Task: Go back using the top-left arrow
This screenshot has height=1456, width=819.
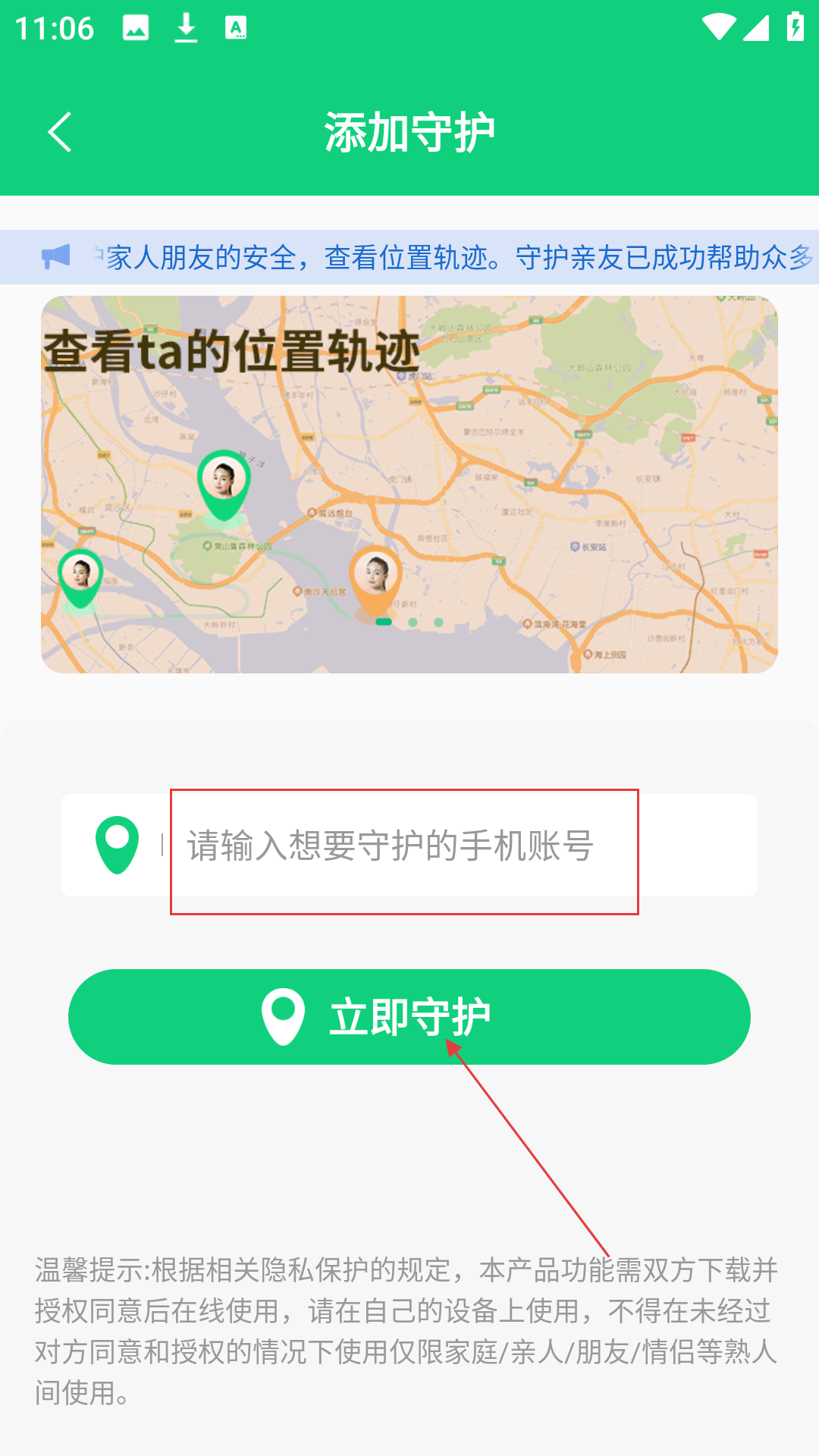Action: click(x=60, y=133)
